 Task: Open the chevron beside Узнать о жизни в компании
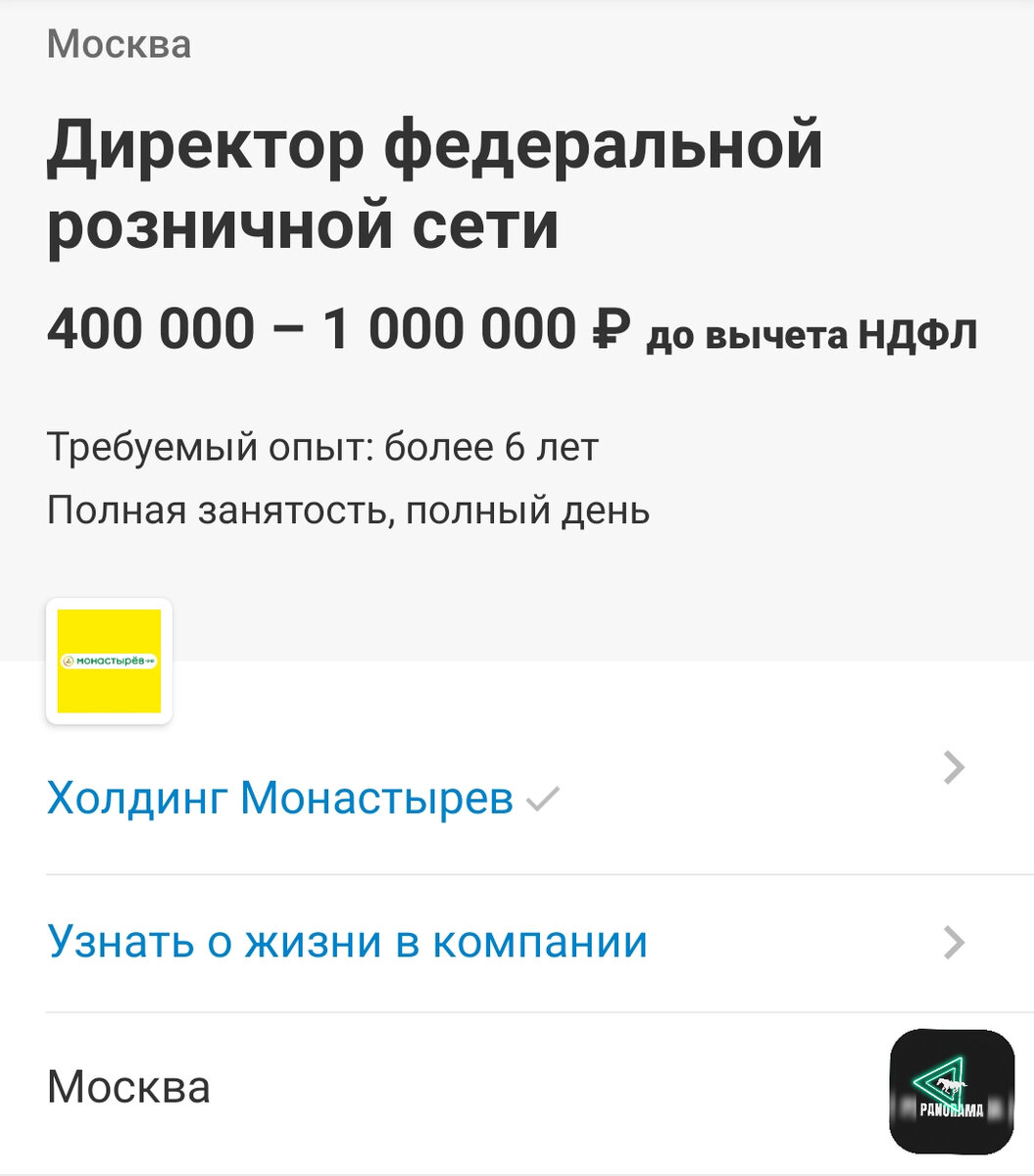[x=951, y=943]
